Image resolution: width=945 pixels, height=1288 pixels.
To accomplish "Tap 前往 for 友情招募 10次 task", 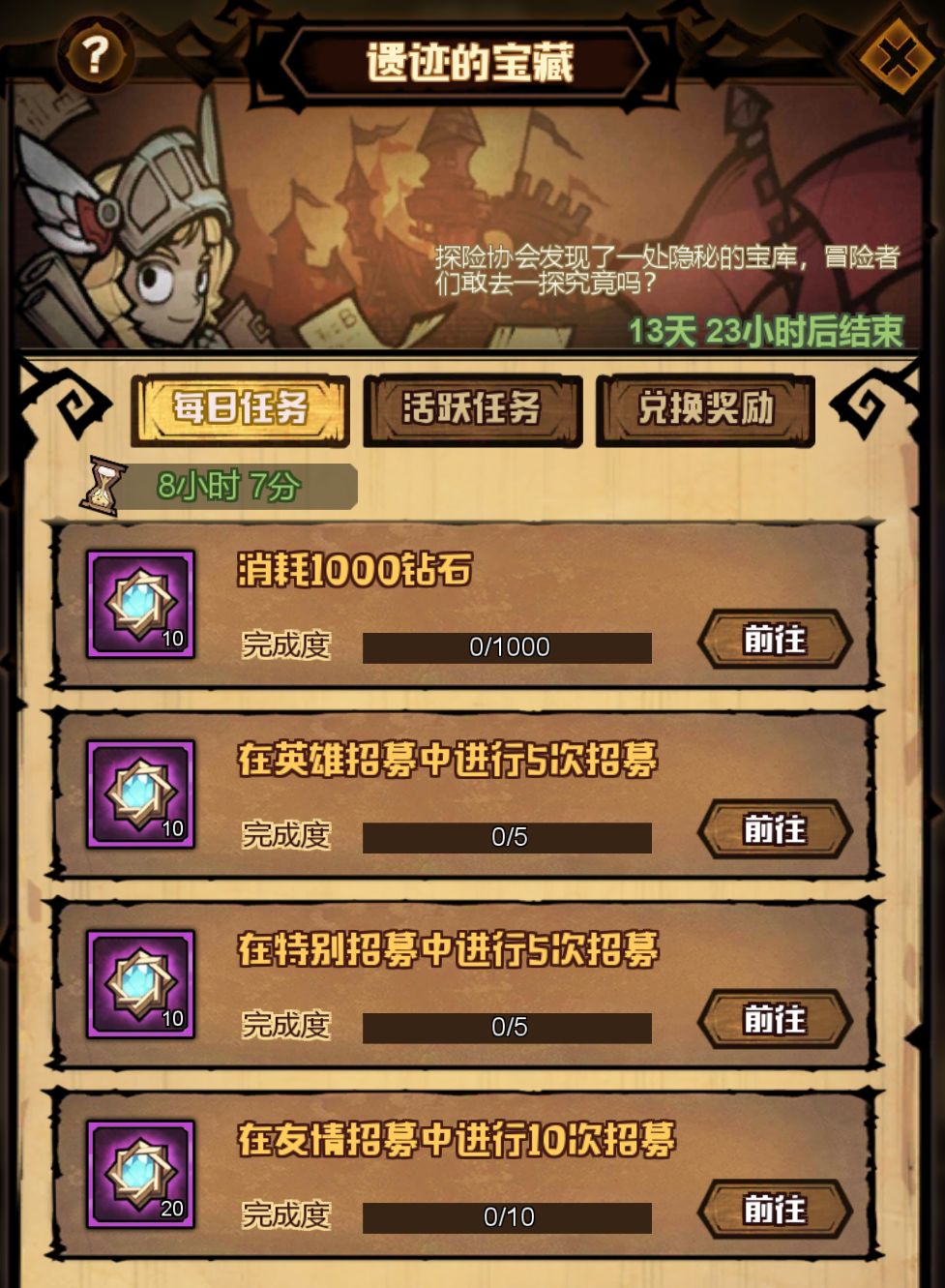I will 774,1209.
